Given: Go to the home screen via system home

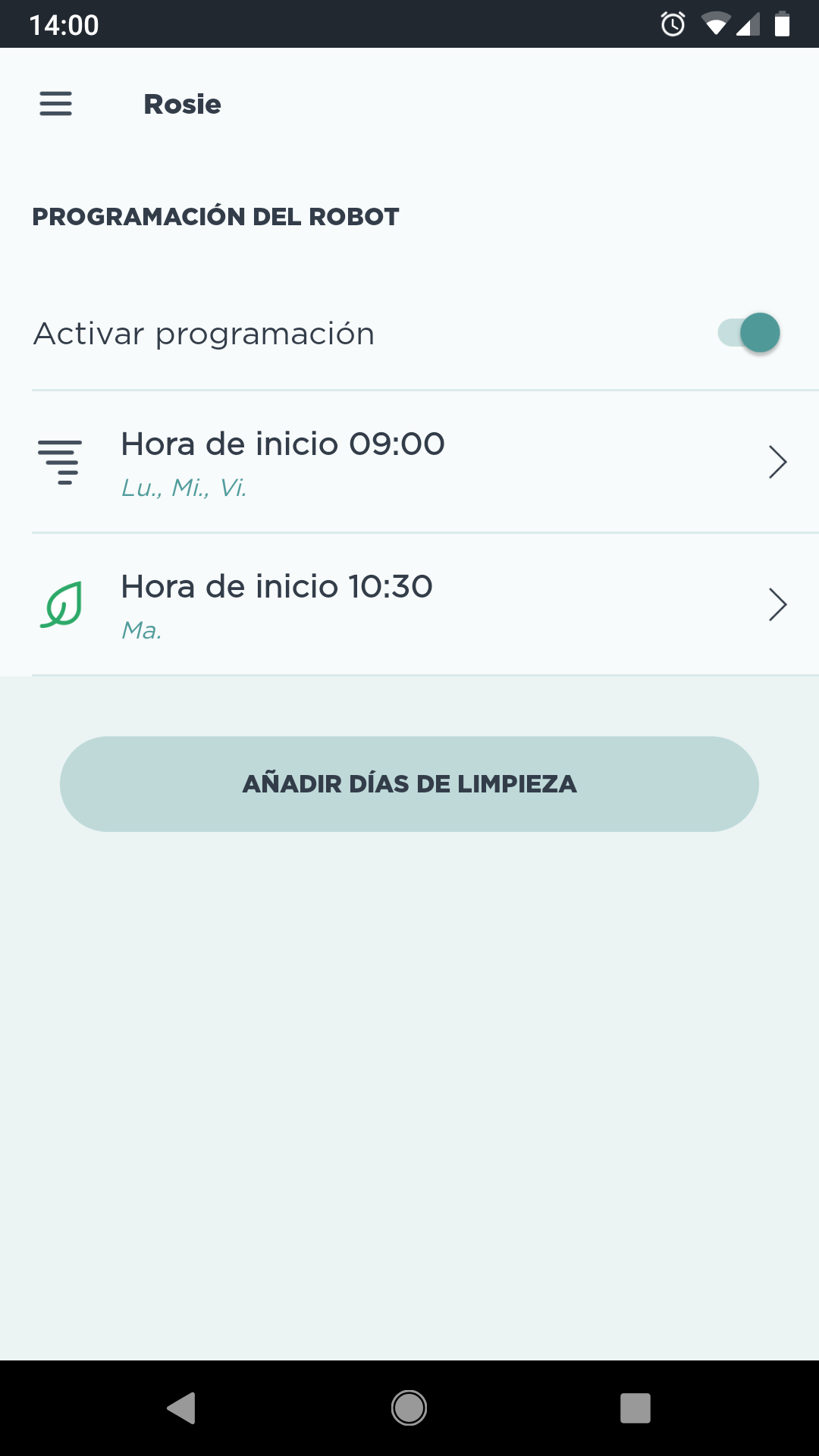Looking at the screenshot, I should coord(409,1408).
